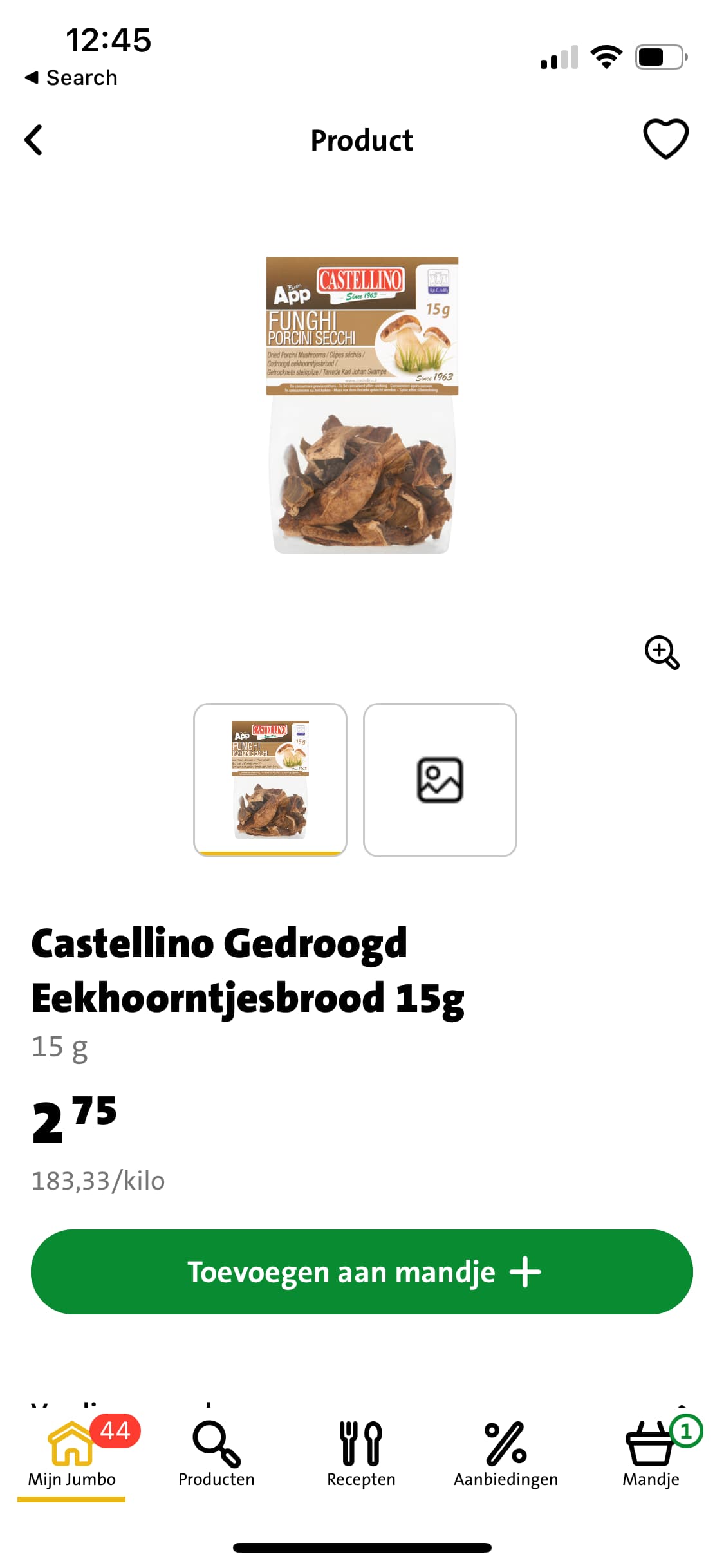Go to the Aanbiedingen tab
Image resolution: width=724 pixels, height=1568 pixels.
click(x=506, y=1454)
